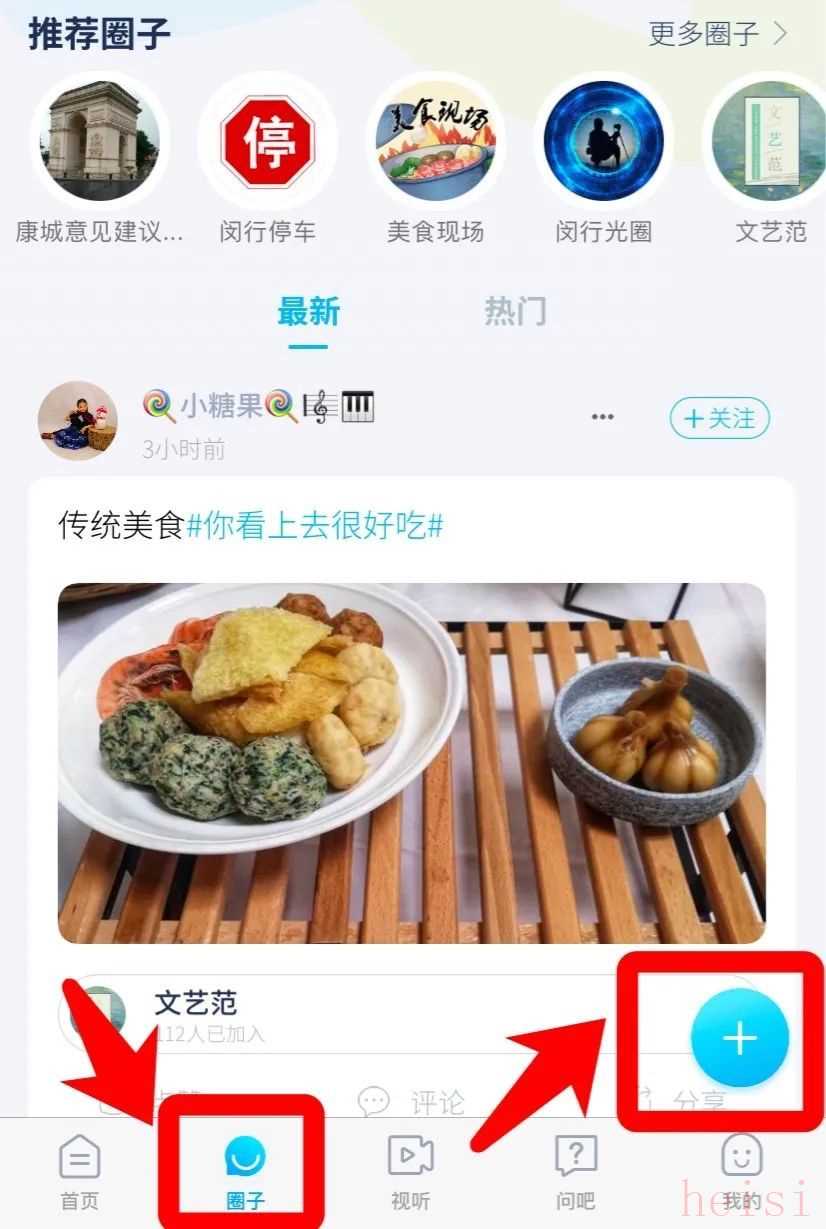Viewport: 826px width, 1229px height.
Task: Open 小糖果's profile avatar
Action: pos(77,419)
